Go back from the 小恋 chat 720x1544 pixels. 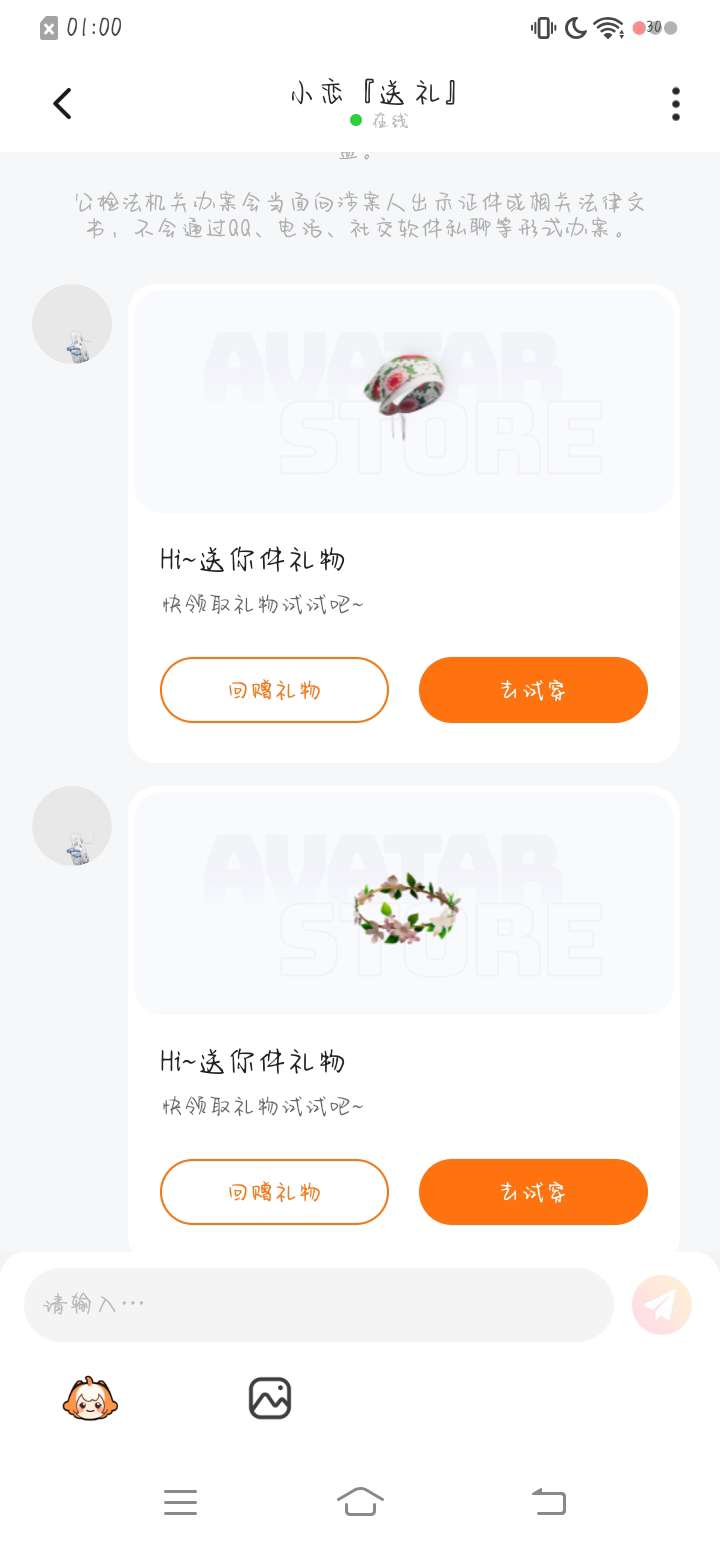[62, 103]
